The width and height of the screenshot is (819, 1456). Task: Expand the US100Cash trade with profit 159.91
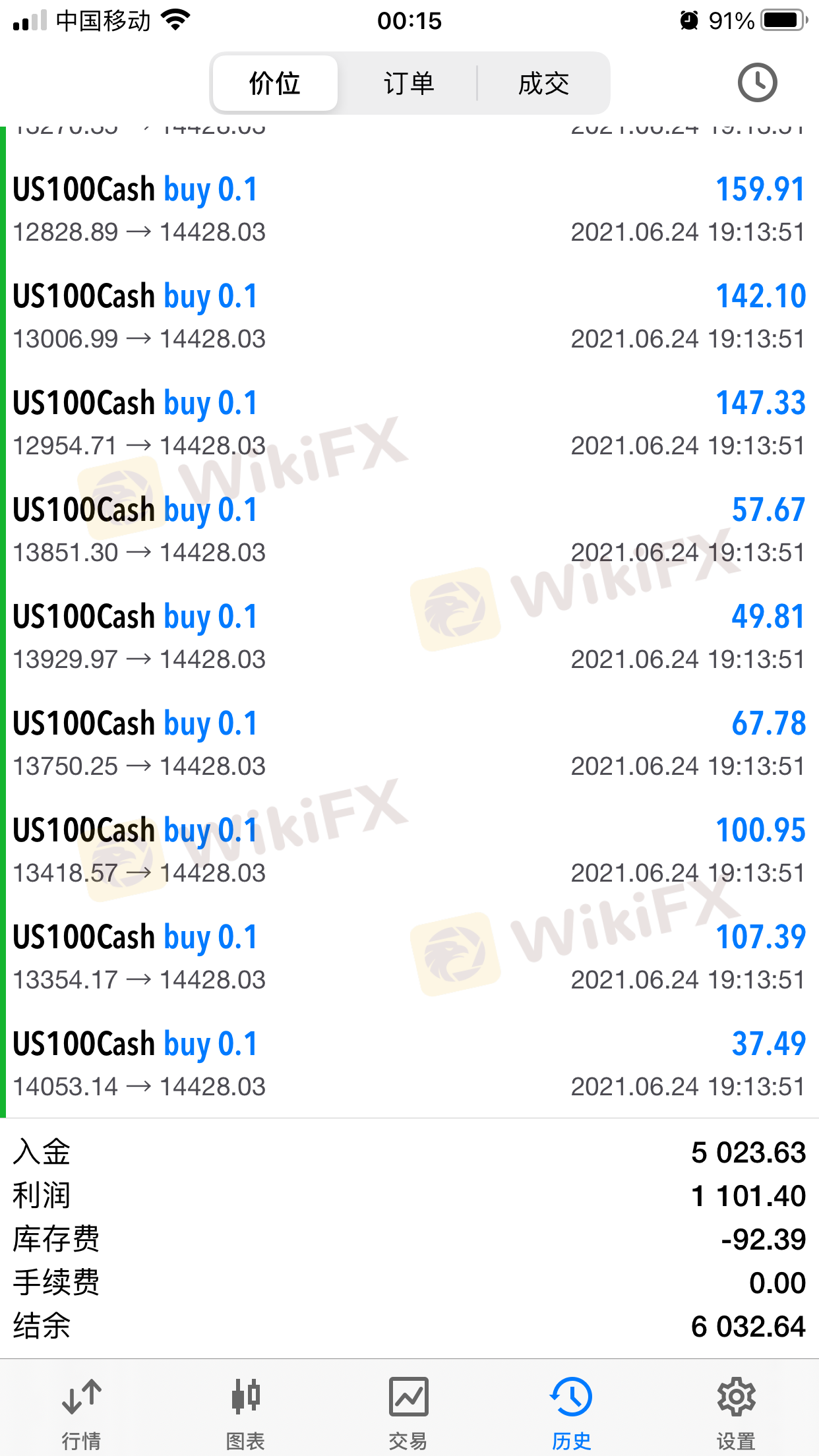click(x=409, y=210)
